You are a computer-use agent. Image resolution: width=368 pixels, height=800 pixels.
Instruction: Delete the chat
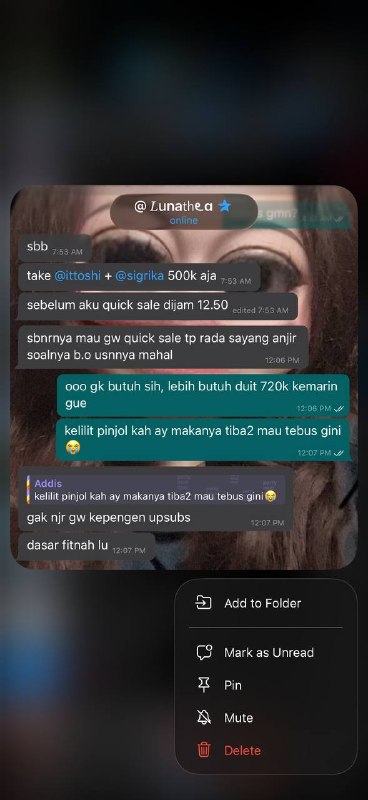[266, 751]
